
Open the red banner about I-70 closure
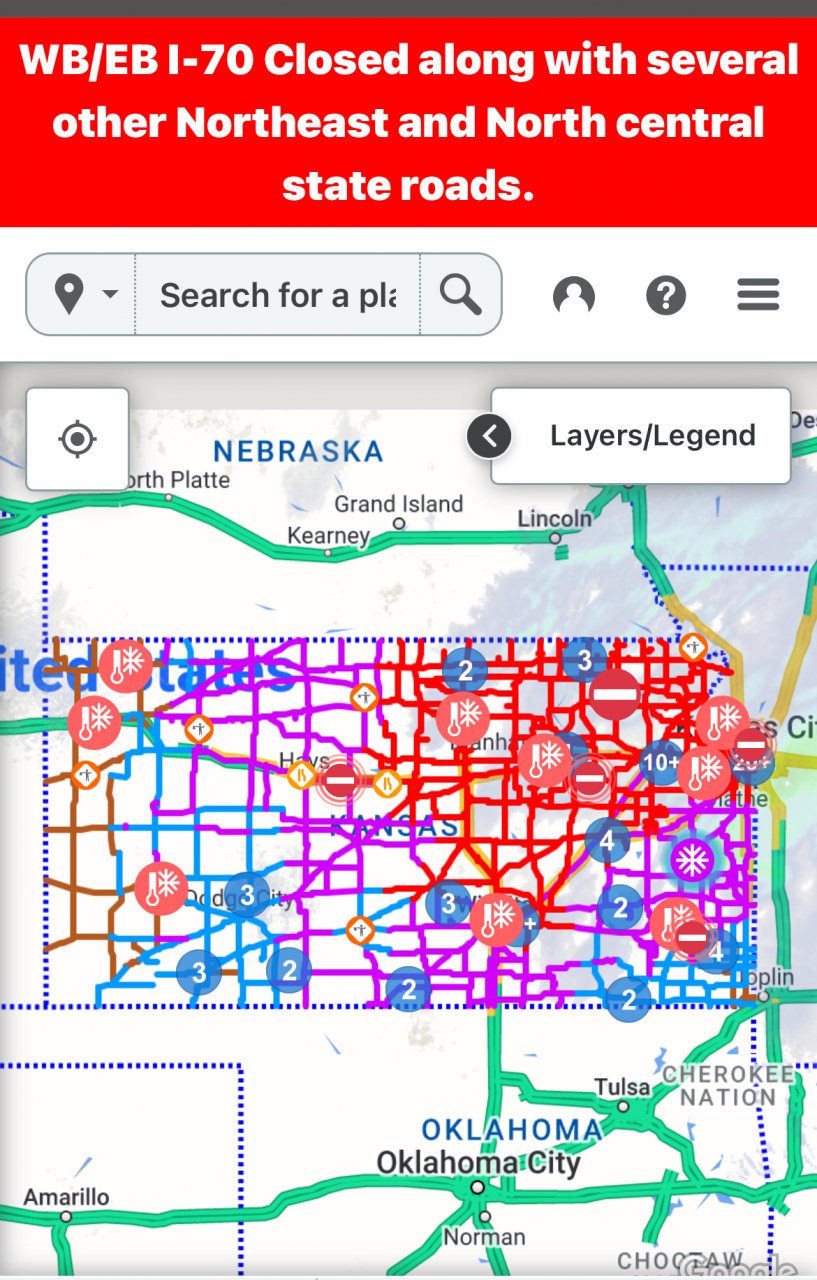[408, 122]
